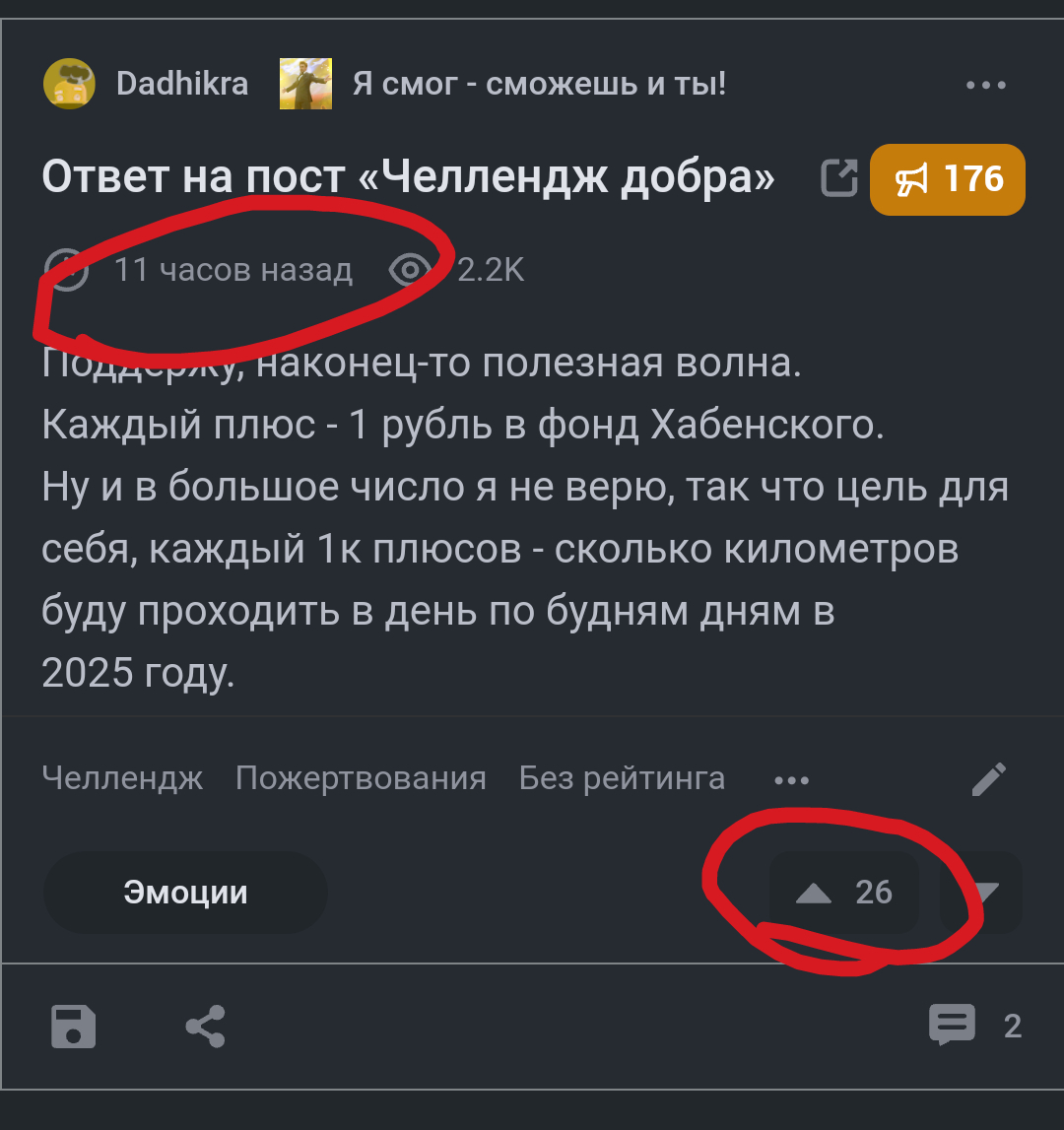Open the Эмоции reactions button

point(185,893)
